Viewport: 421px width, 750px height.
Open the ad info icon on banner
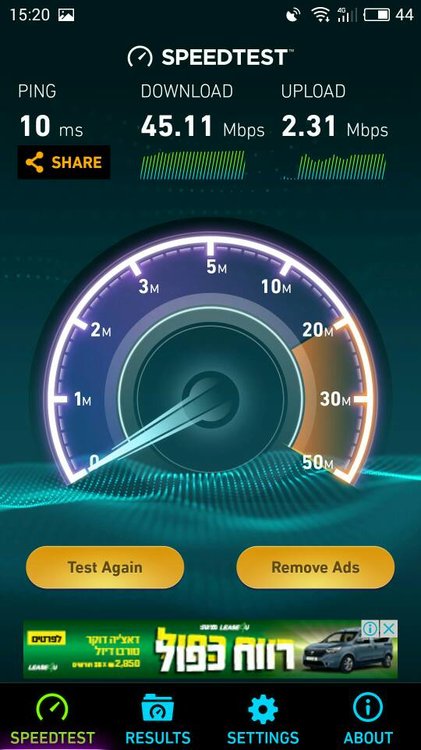(x=371, y=629)
